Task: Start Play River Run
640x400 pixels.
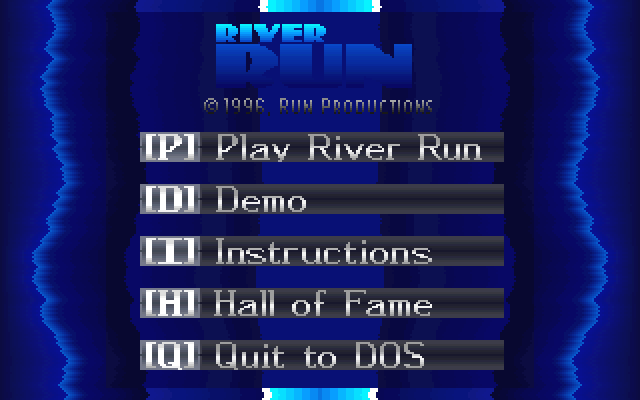Action: (x=321, y=148)
